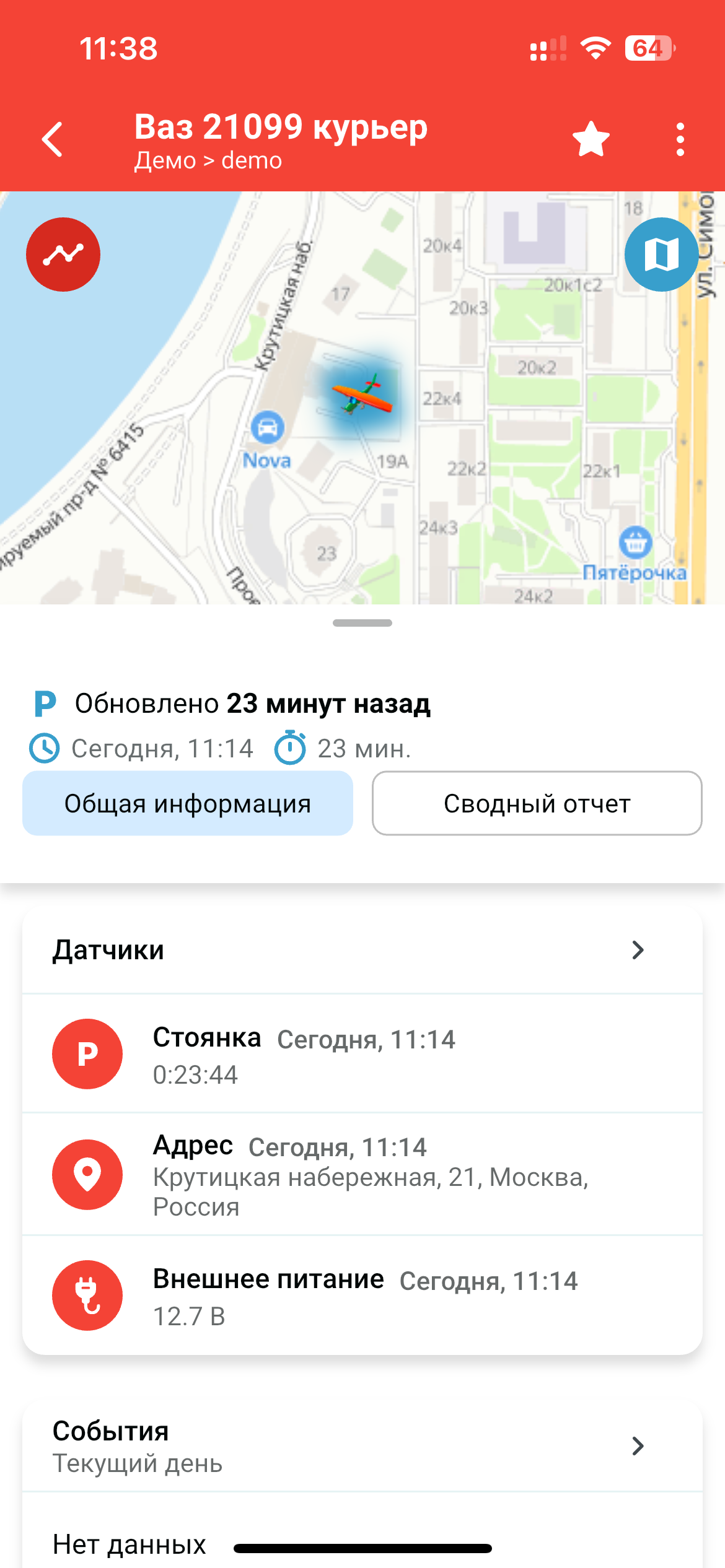Go back from the Ваз 21099 курьер screen

[x=53, y=139]
